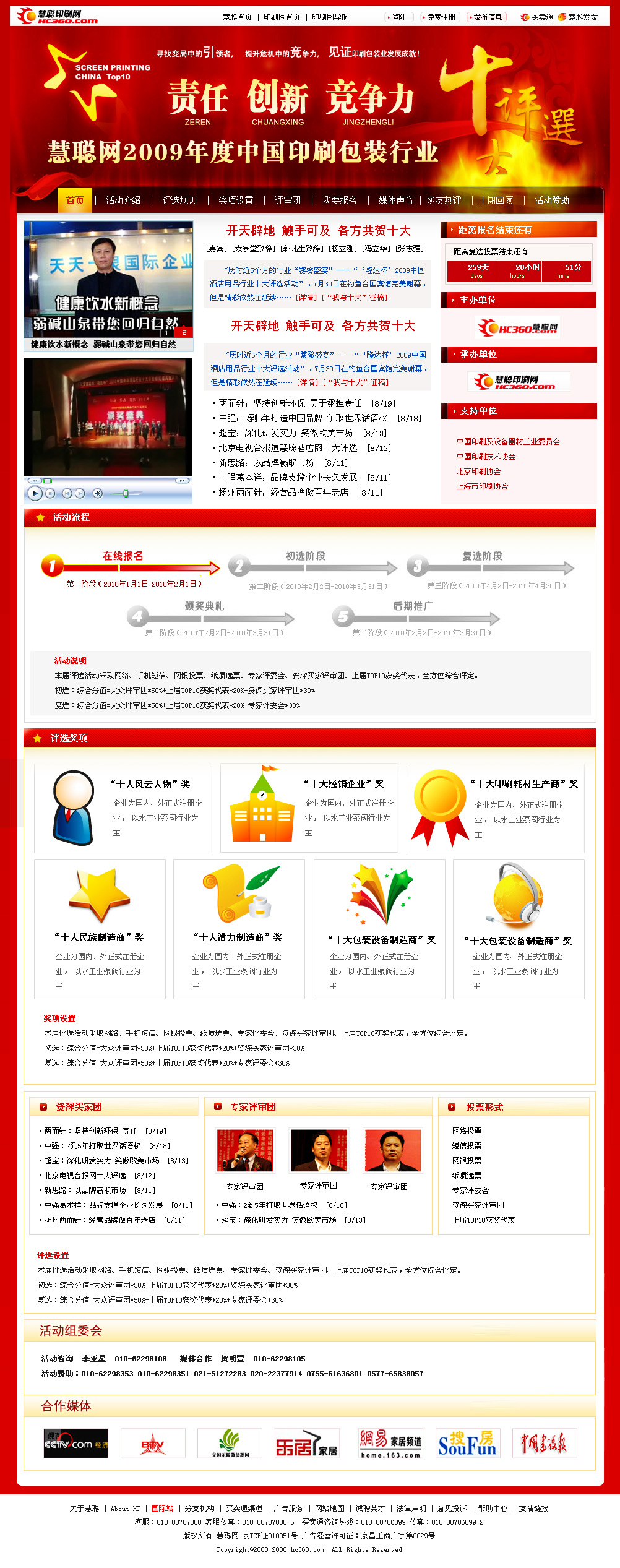Open the 发布信息 button
This screenshot has width=620, height=1568.
coord(486,17)
